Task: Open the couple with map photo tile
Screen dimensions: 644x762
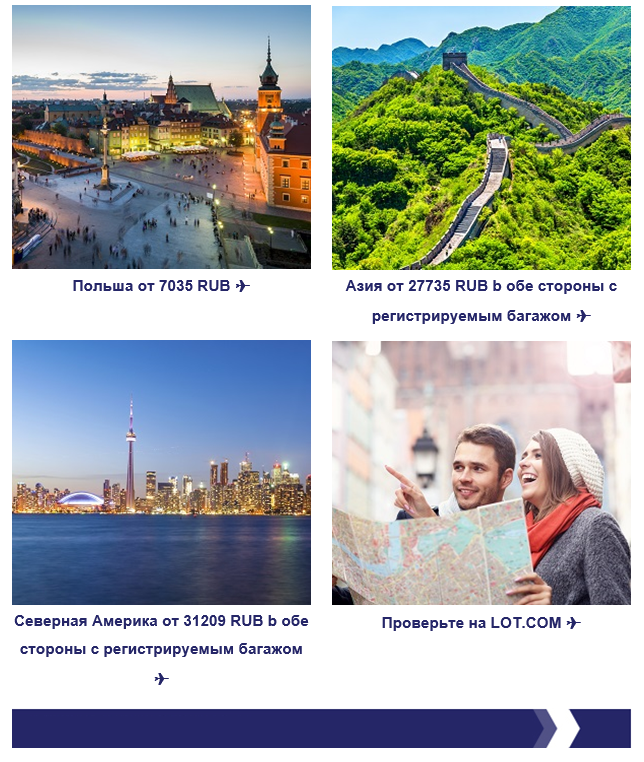Action: pyautogui.click(x=481, y=472)
